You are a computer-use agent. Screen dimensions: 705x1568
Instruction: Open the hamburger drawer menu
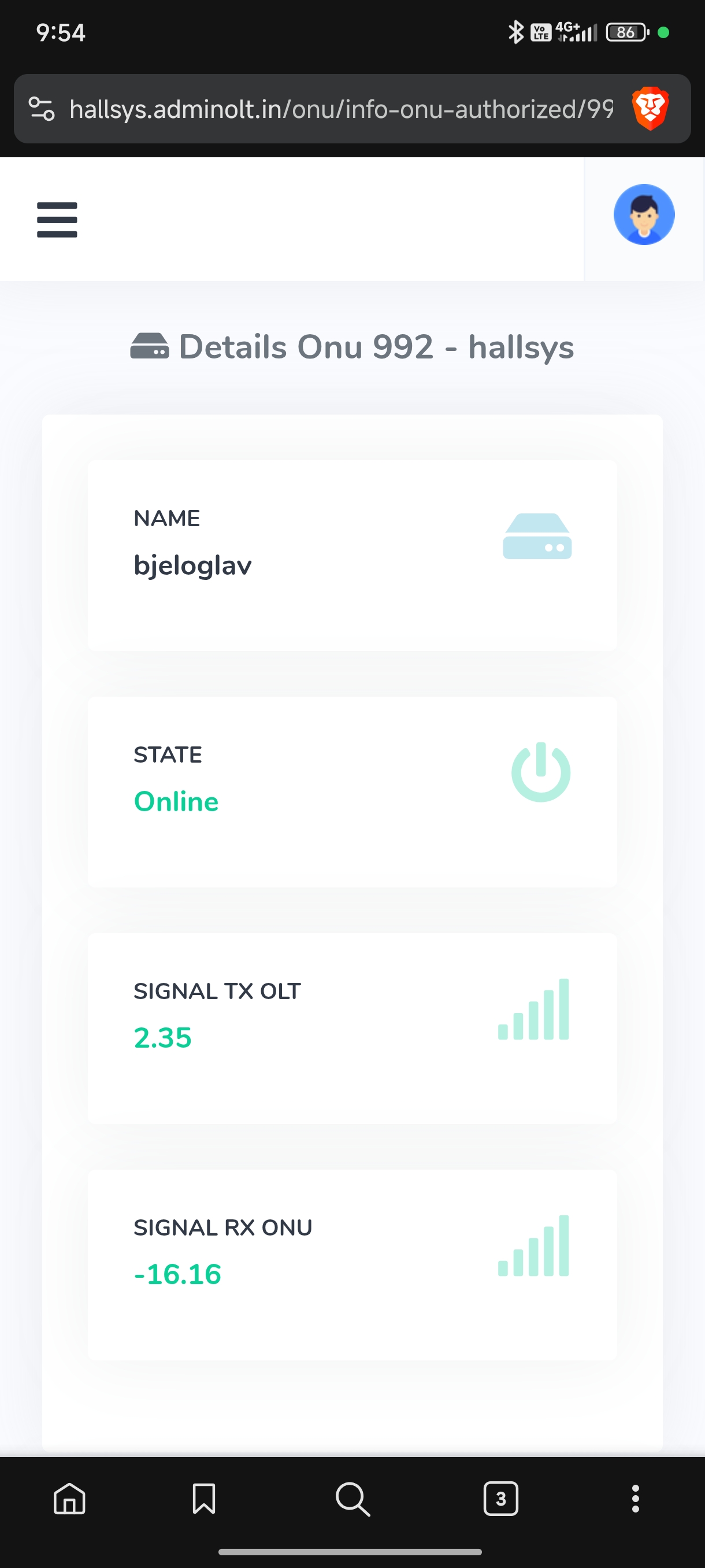click(x=57, y=220)
